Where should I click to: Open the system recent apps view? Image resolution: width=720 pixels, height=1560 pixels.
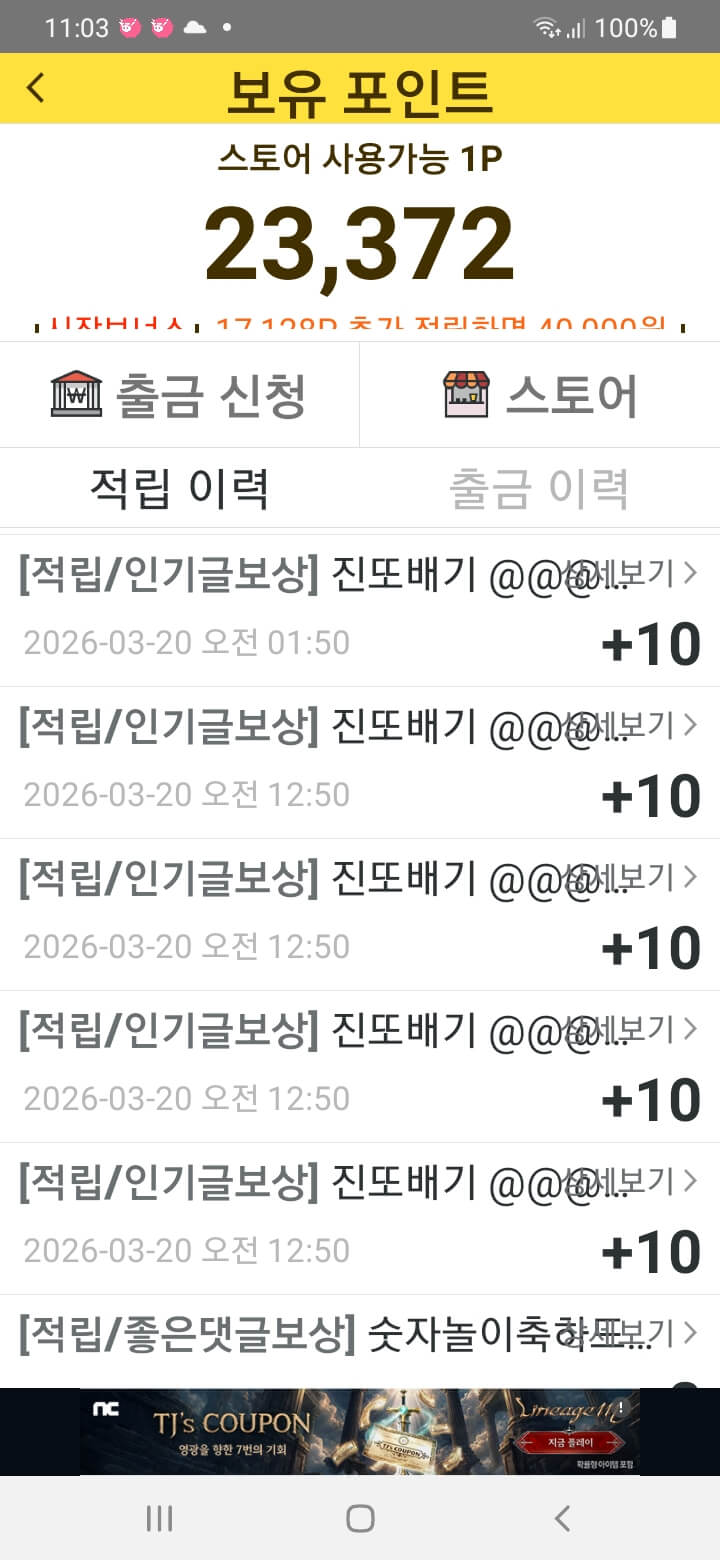click(x=159, y=1519)
